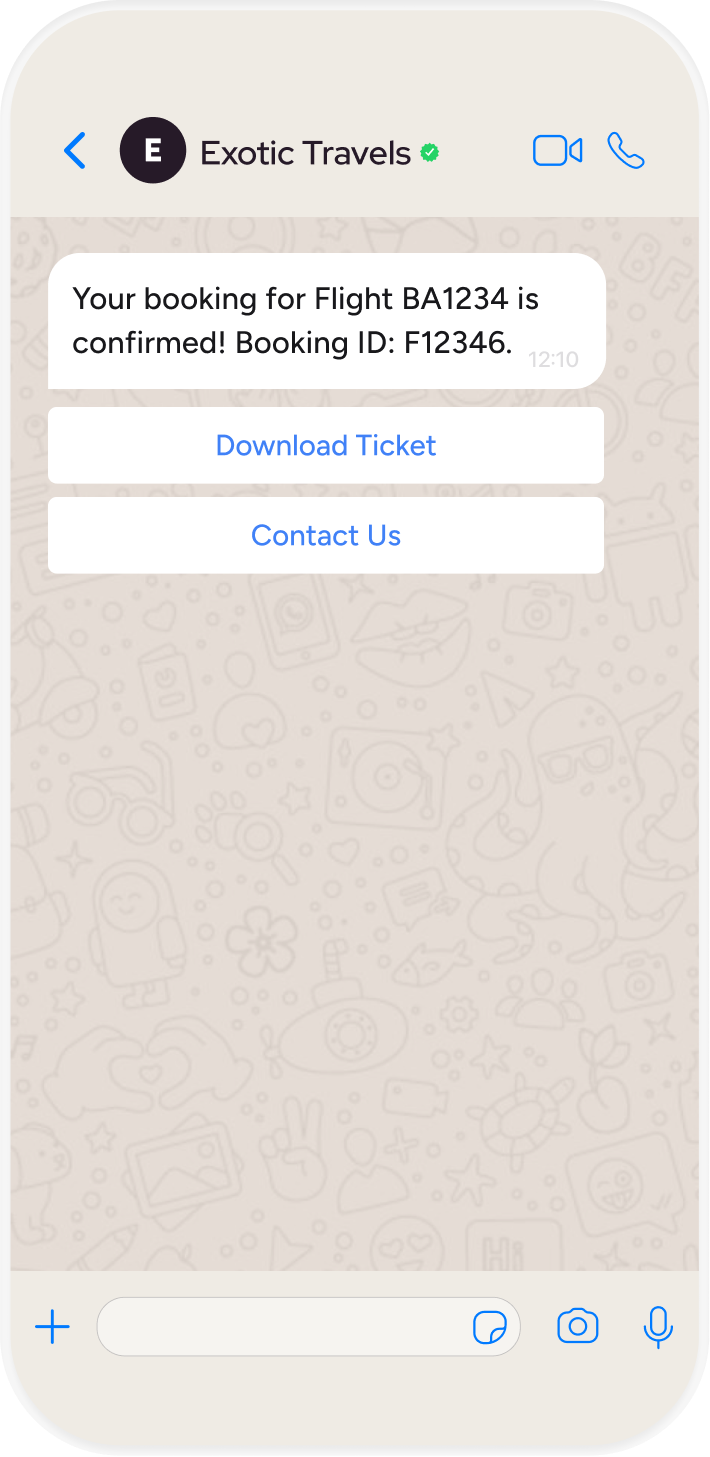Start a video call with Exotic Travels

(557, 151)
